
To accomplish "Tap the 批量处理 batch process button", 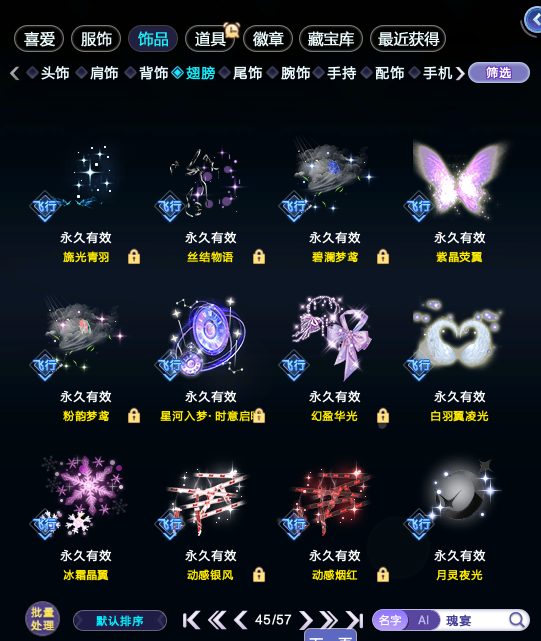I will [x=43, y=619].
